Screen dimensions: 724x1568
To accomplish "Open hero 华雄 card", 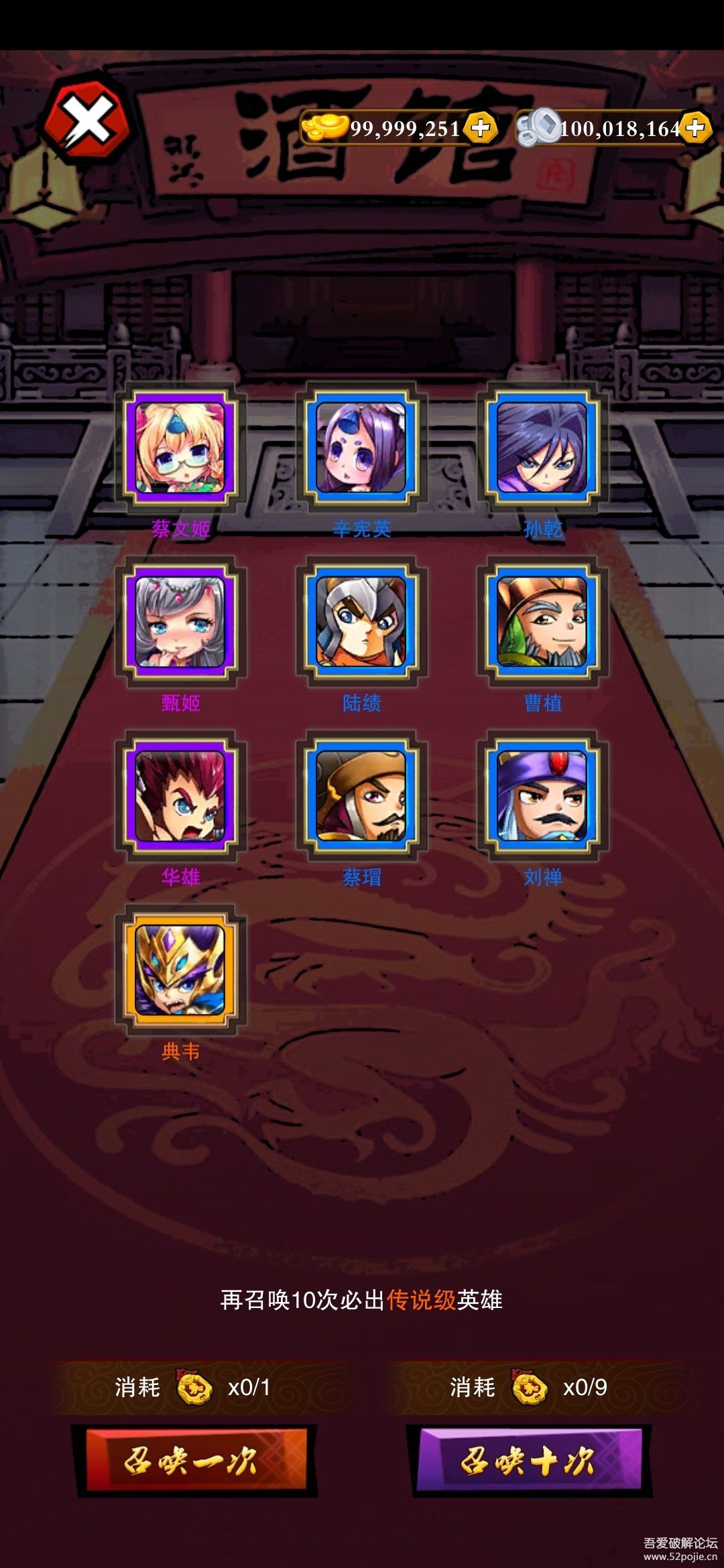I will pyautogui.click(x=180, y=796).
